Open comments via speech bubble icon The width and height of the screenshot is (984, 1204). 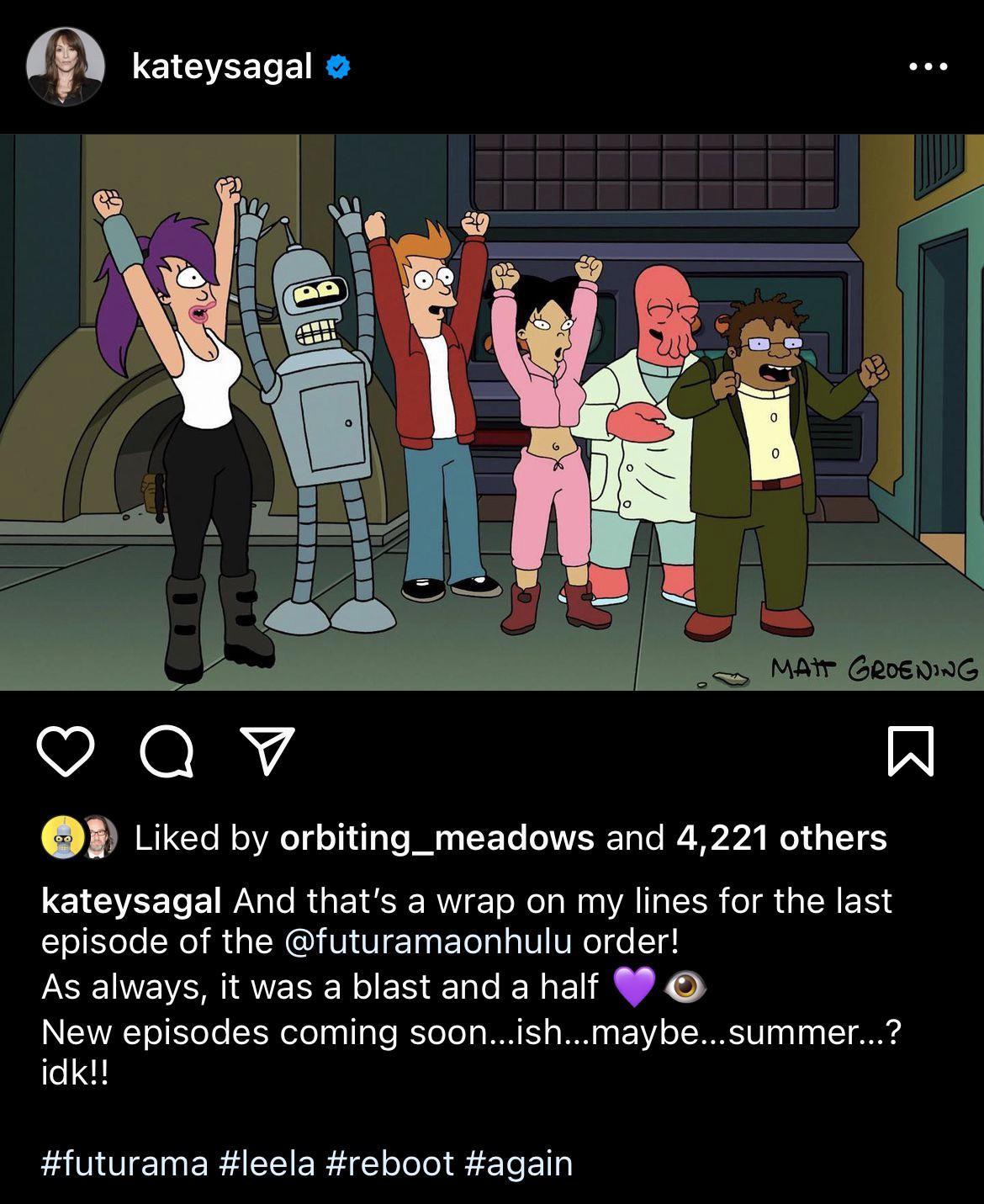167,751
